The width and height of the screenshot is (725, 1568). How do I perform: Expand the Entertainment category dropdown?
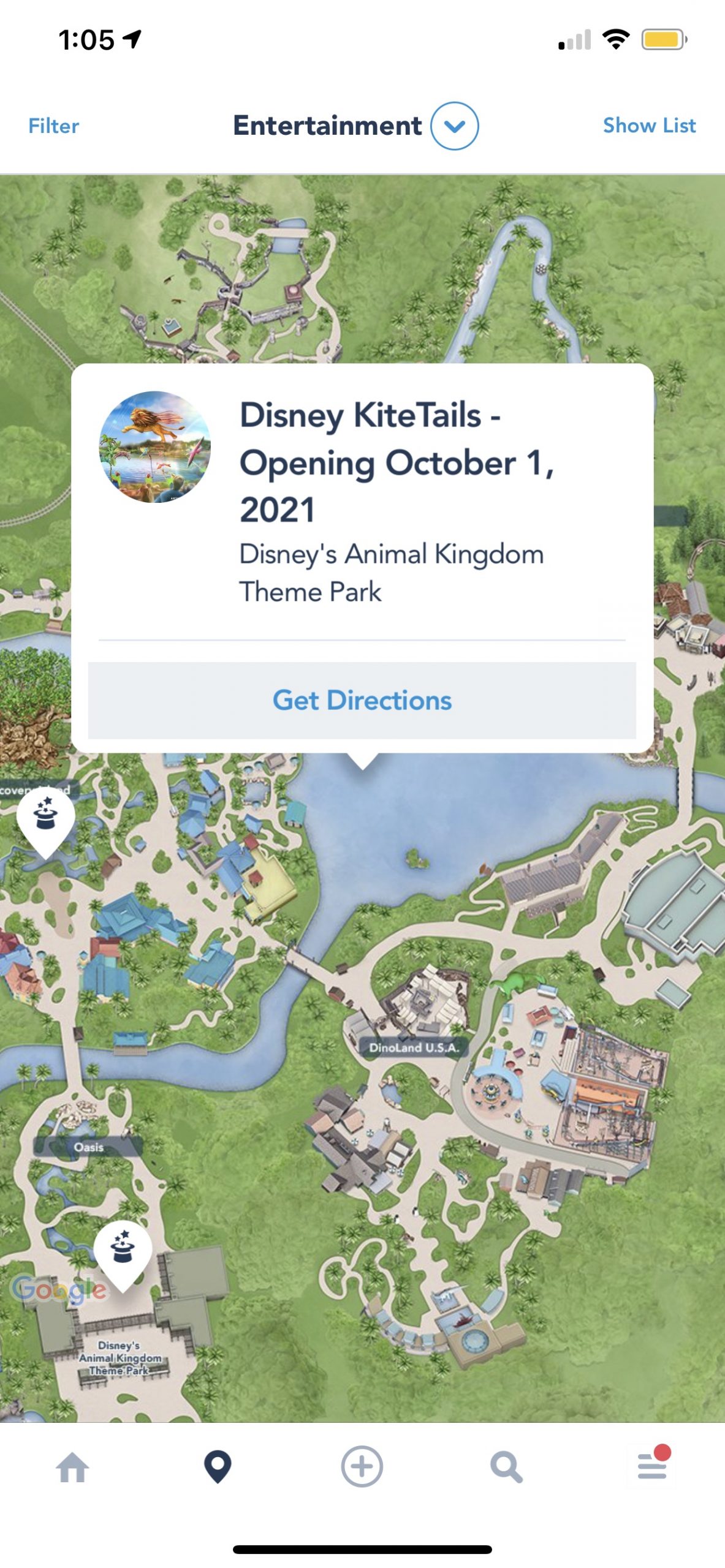454,126
